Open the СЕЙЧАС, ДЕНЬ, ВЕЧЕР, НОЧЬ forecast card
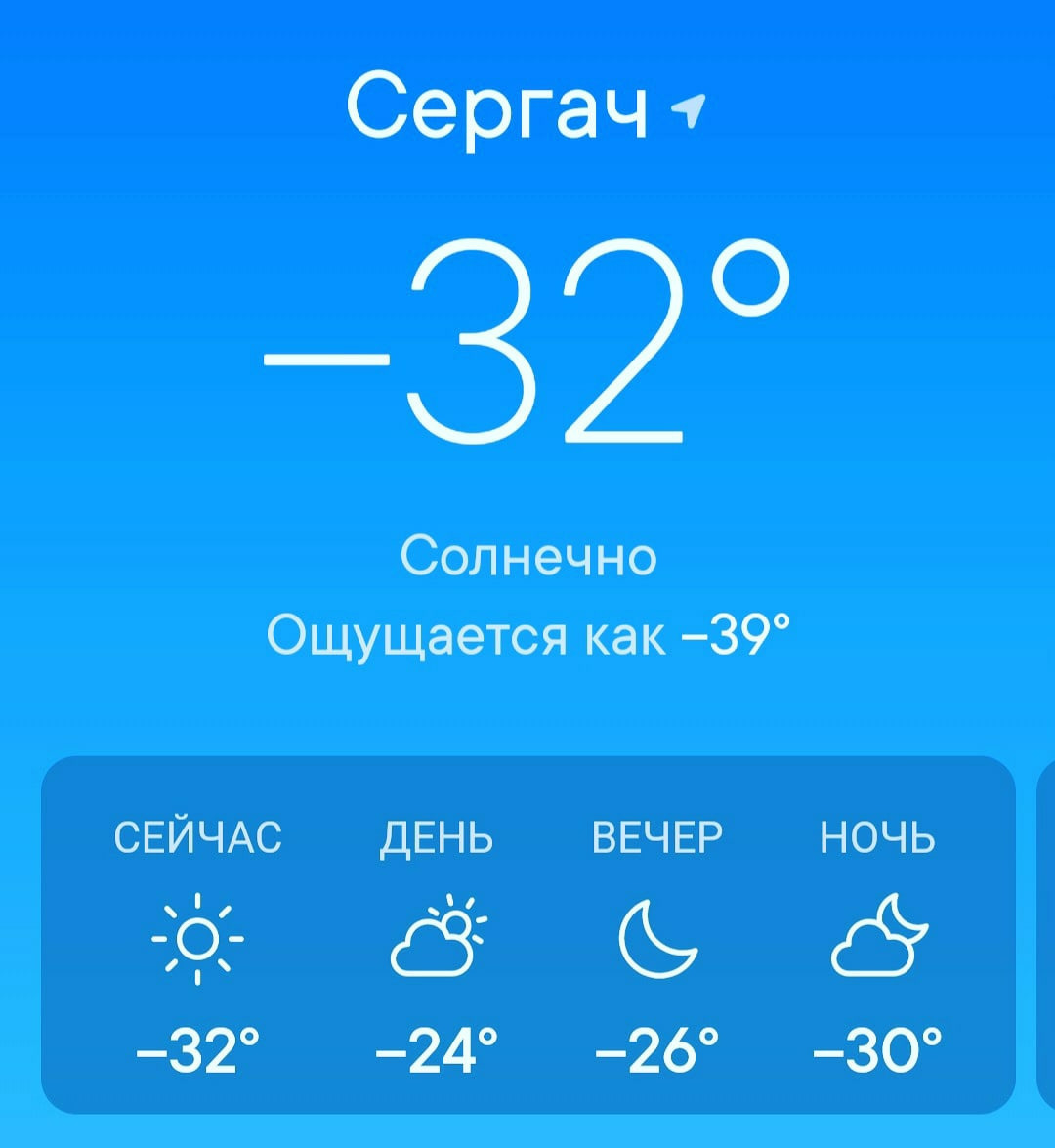Screen dimensions: 1055x1148 click(x=527, y=935)
